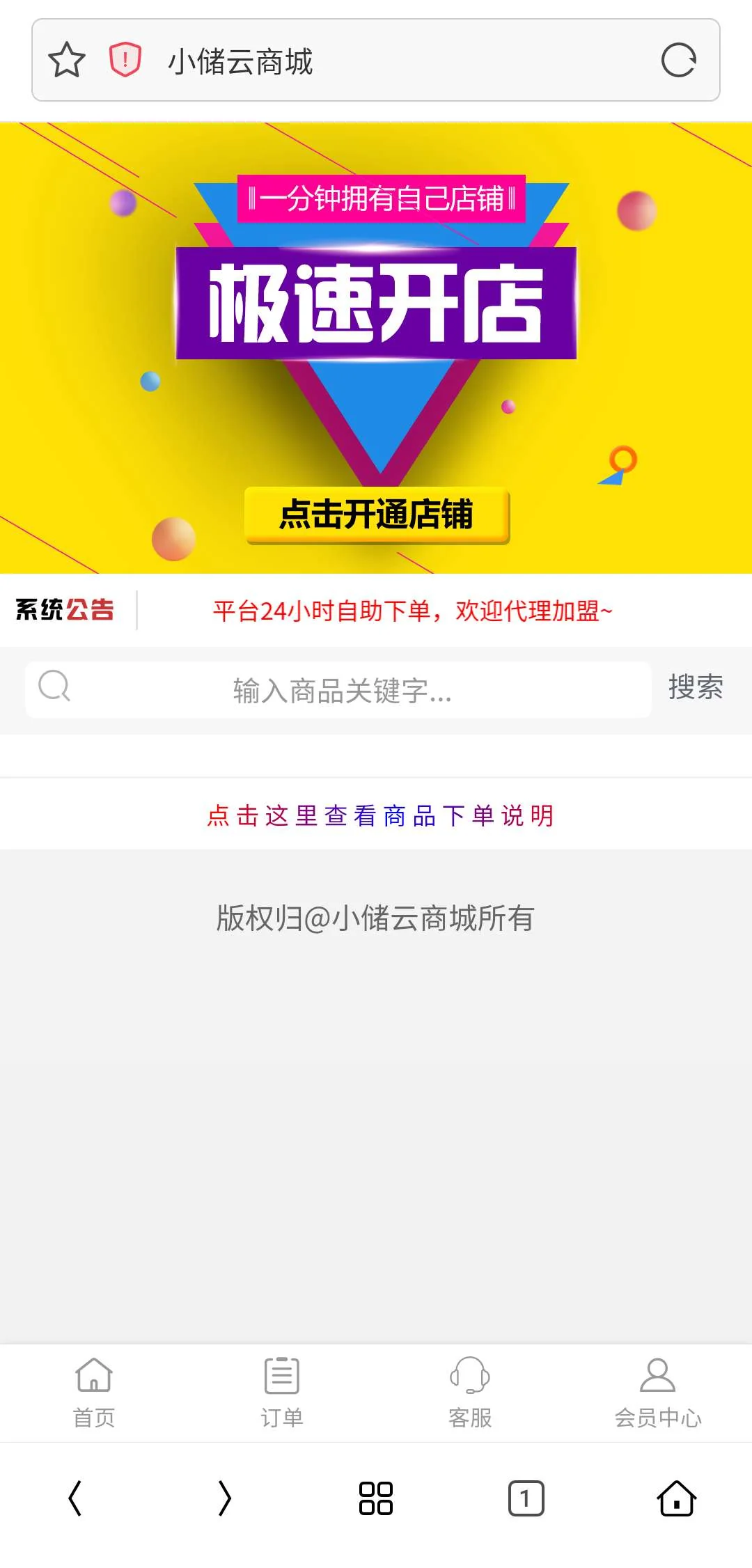Tap the 小储云商城 address bar
This screenshot has height=1568, width=752.
coord(390,61)
